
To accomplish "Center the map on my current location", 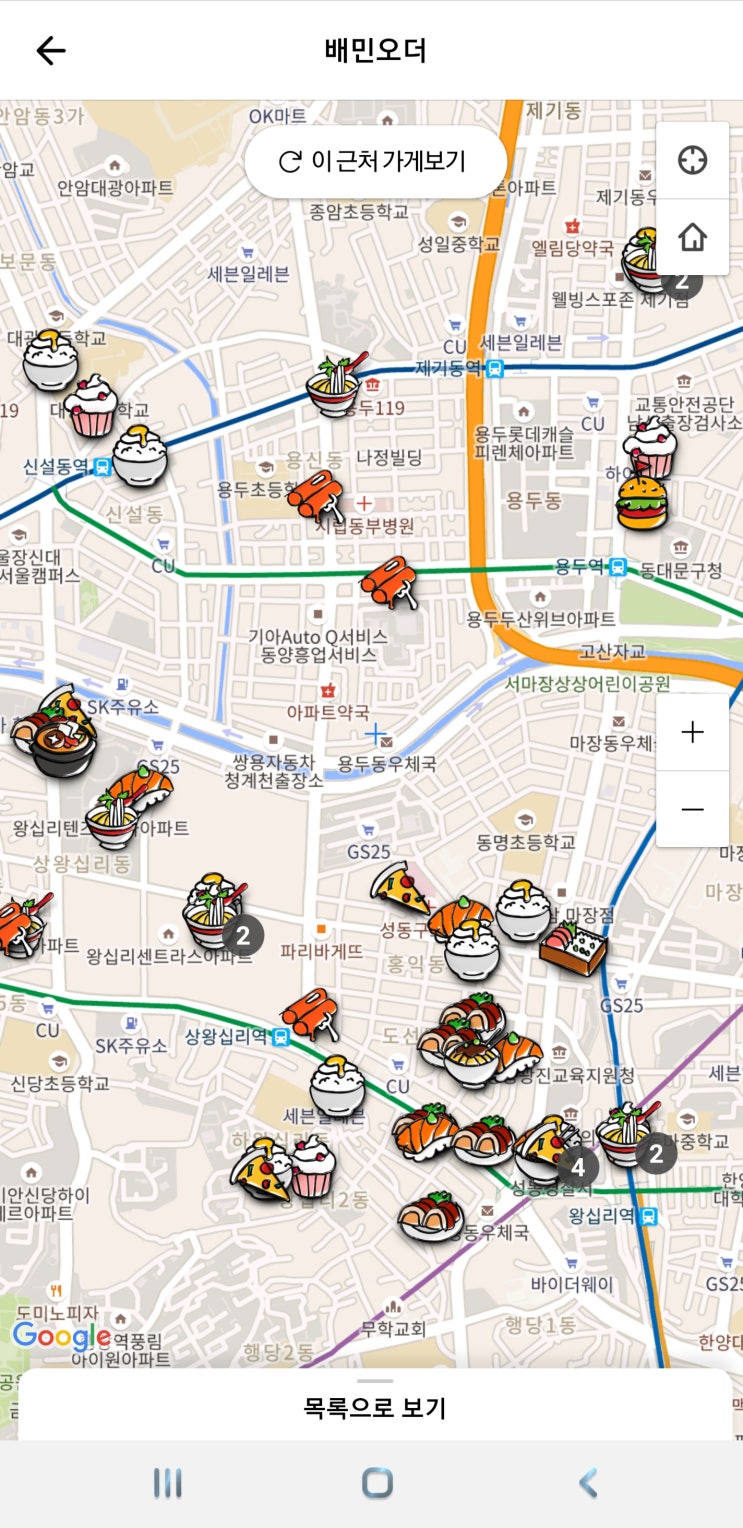I will 692,160.
